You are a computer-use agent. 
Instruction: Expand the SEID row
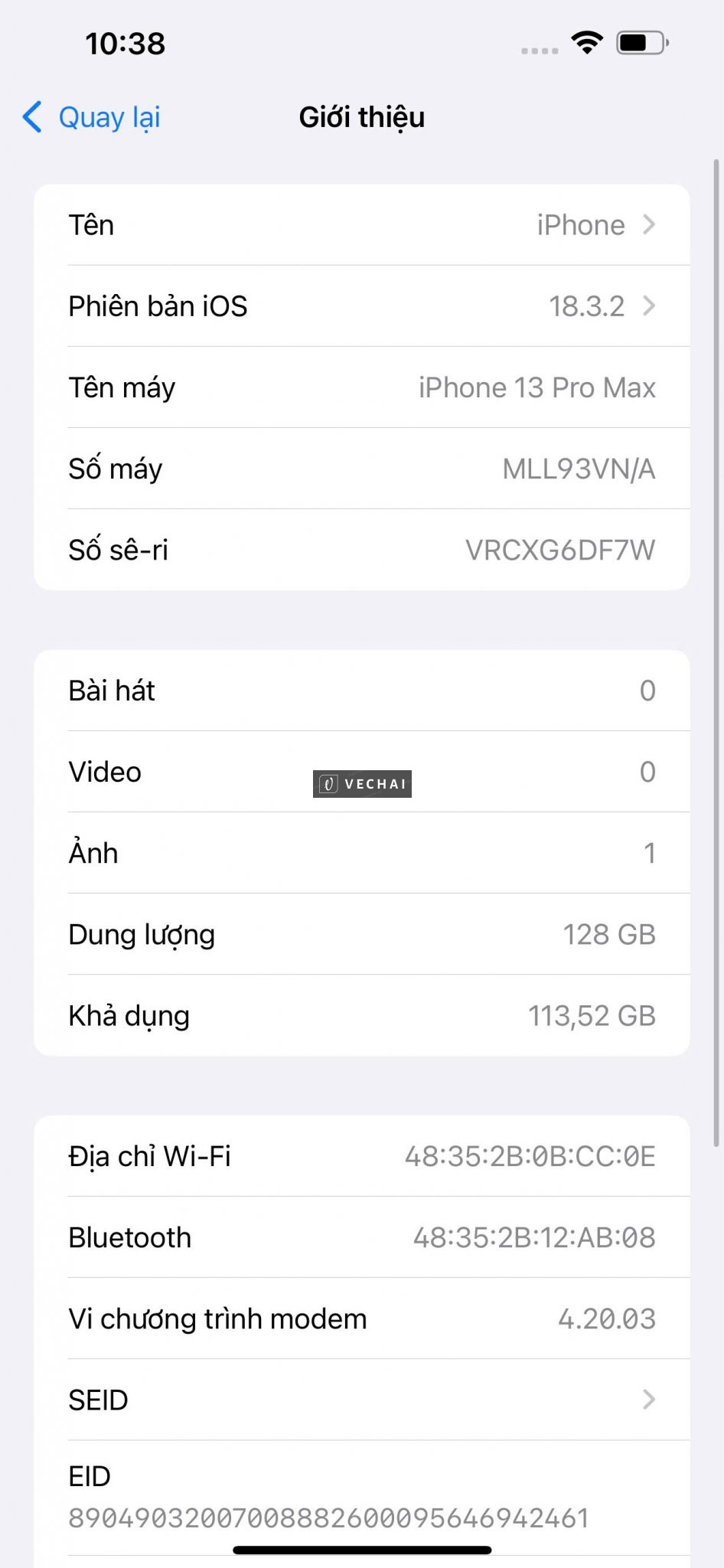(362, 1400)
